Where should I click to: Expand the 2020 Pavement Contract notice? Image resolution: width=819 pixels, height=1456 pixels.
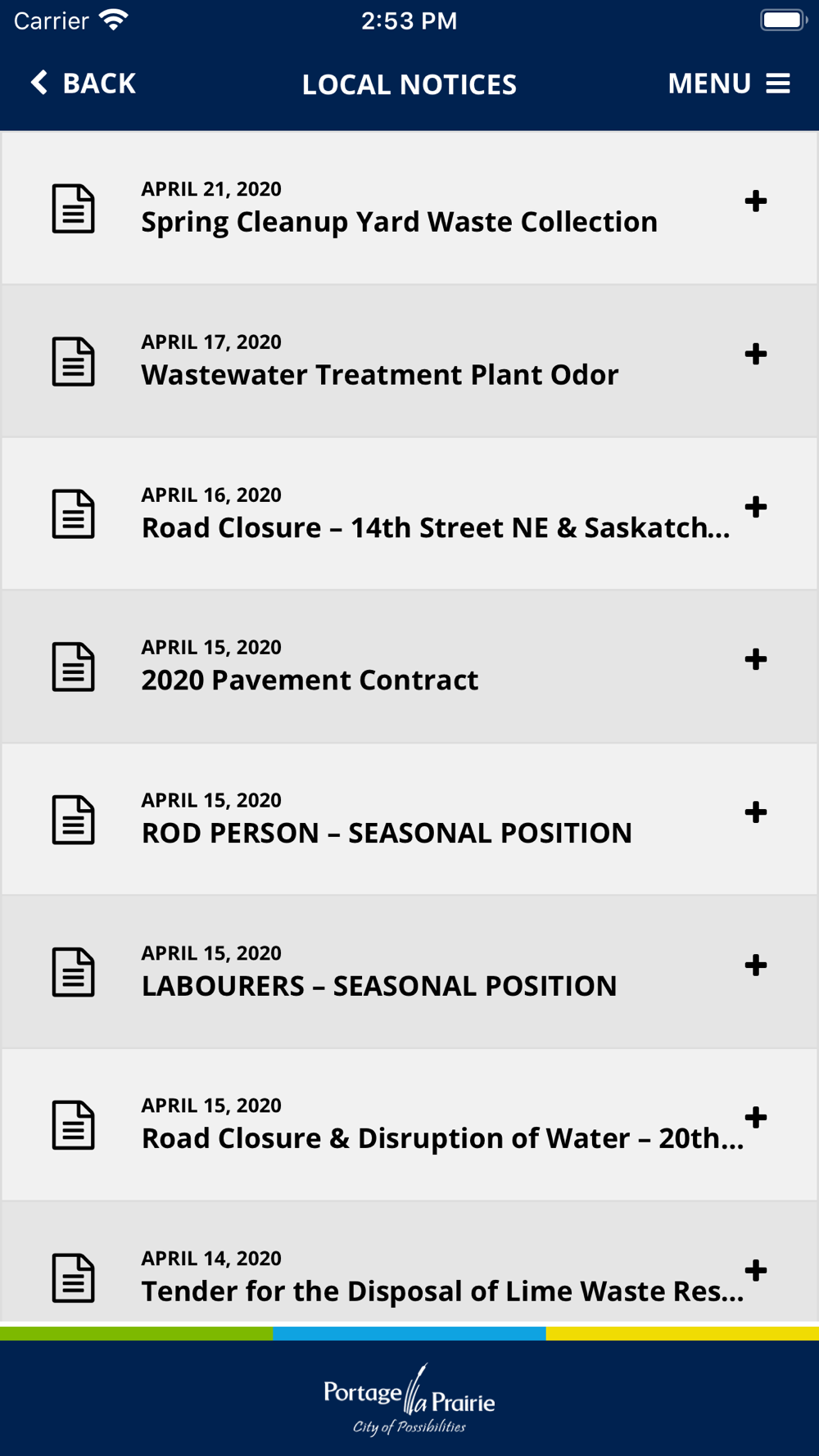click(755, 660)
